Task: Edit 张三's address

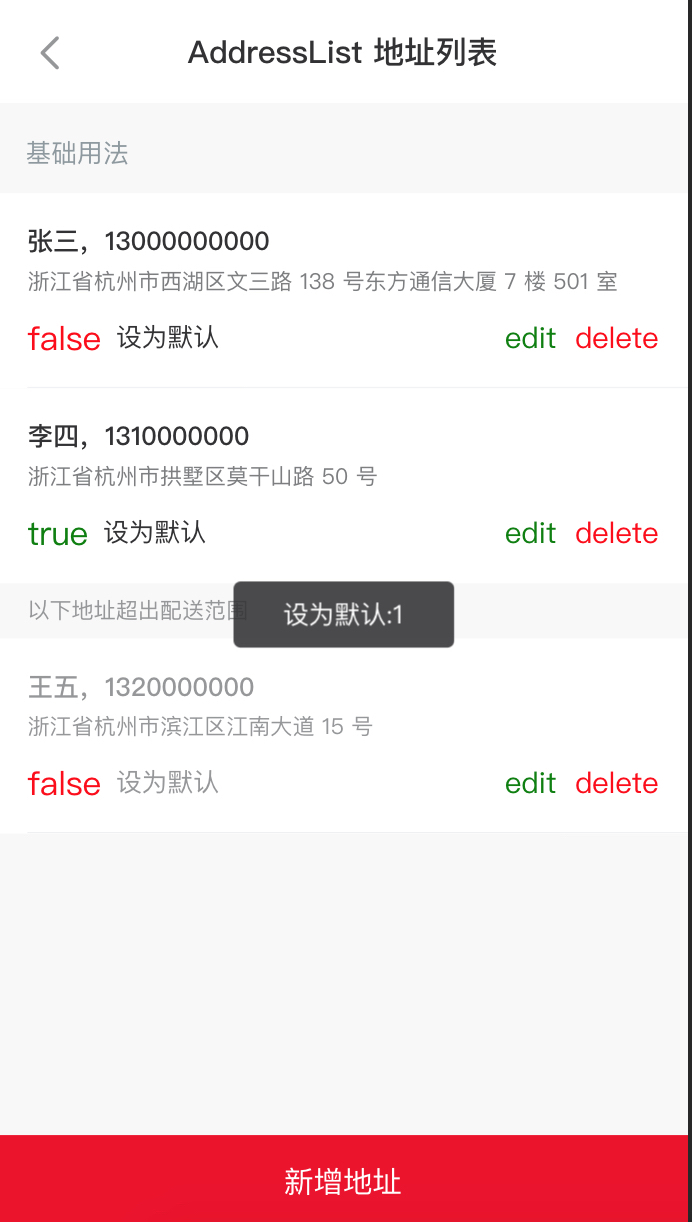Action: coord(530,339)
